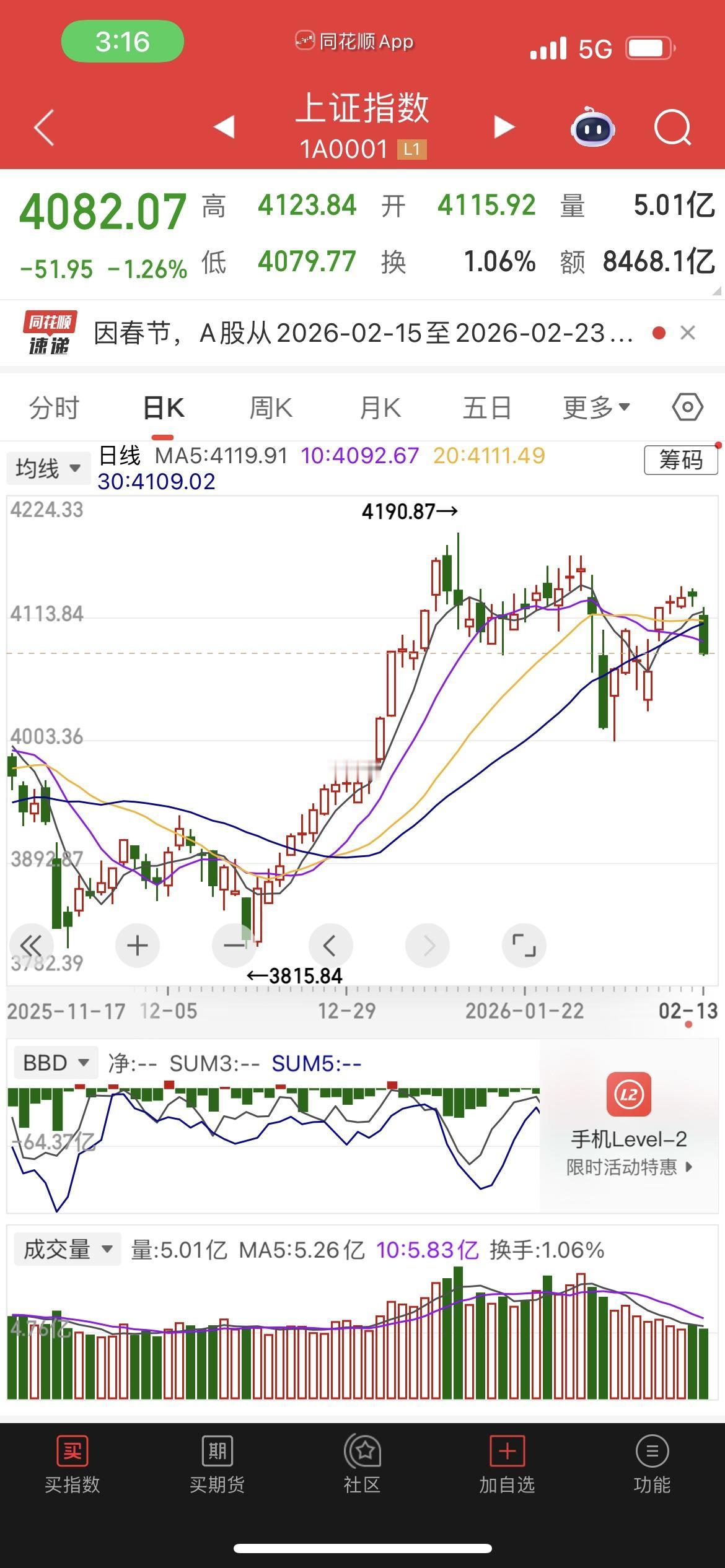Switch to previous stock with left arrow
This screenshot has height=1568, width=725.
click(x=223, y=127)
